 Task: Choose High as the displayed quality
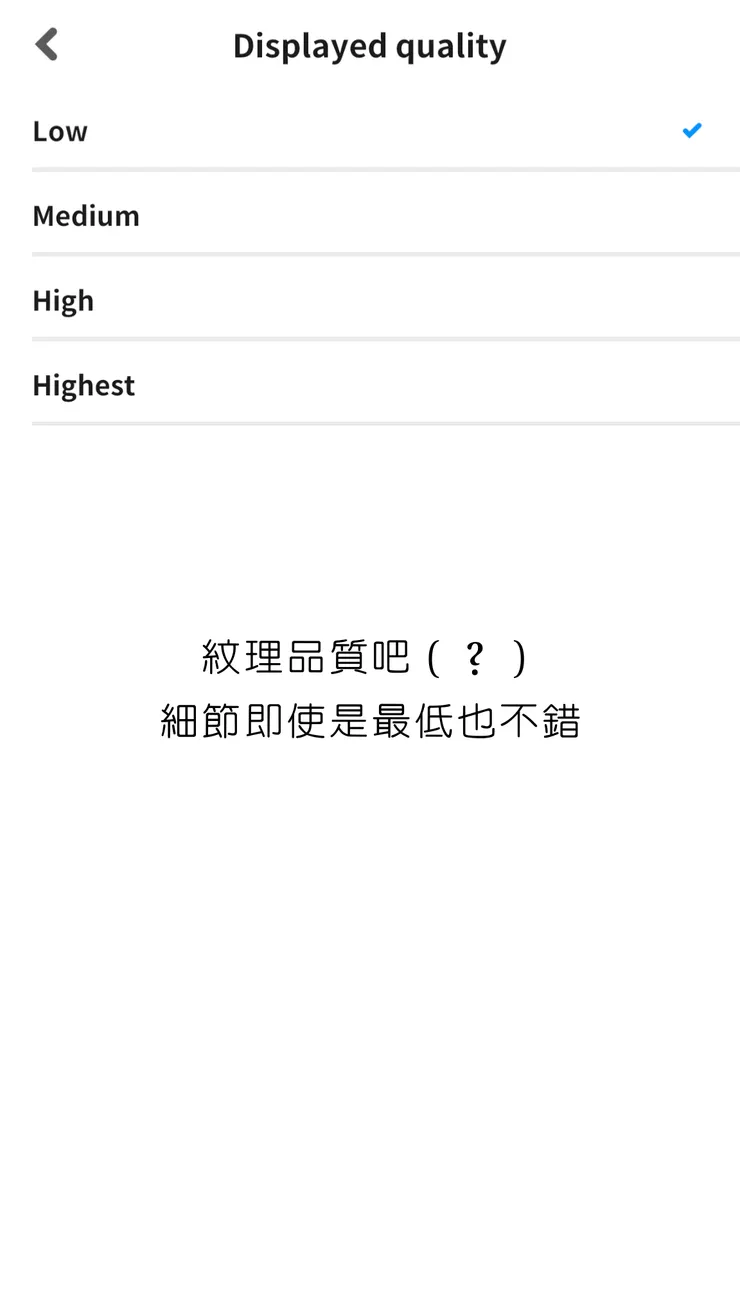[x=370, y=300]
